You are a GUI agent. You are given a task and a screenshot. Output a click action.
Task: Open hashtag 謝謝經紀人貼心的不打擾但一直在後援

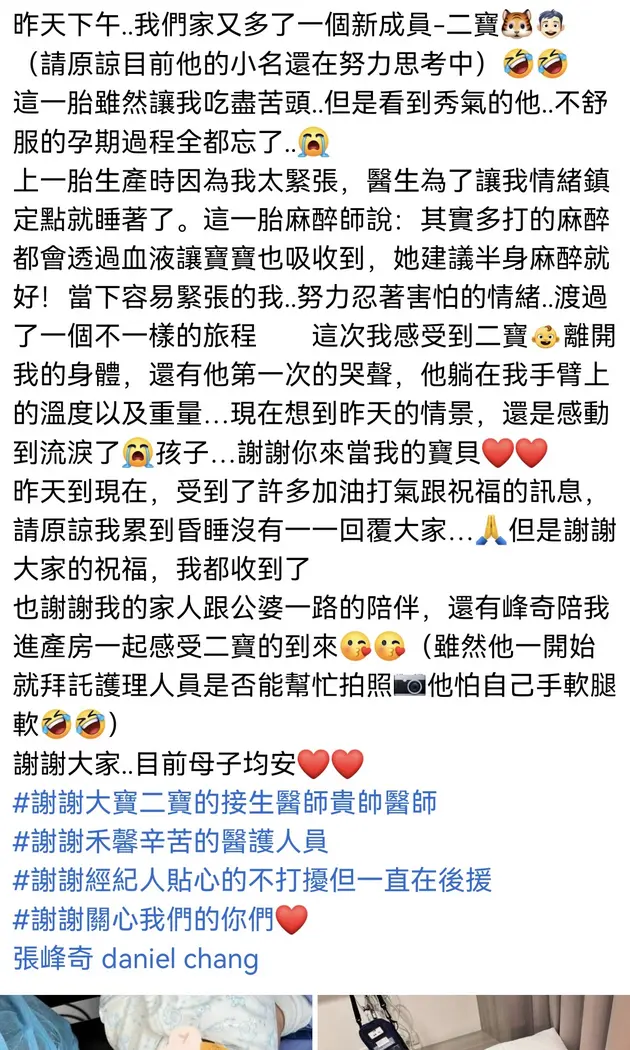[252, 880]
